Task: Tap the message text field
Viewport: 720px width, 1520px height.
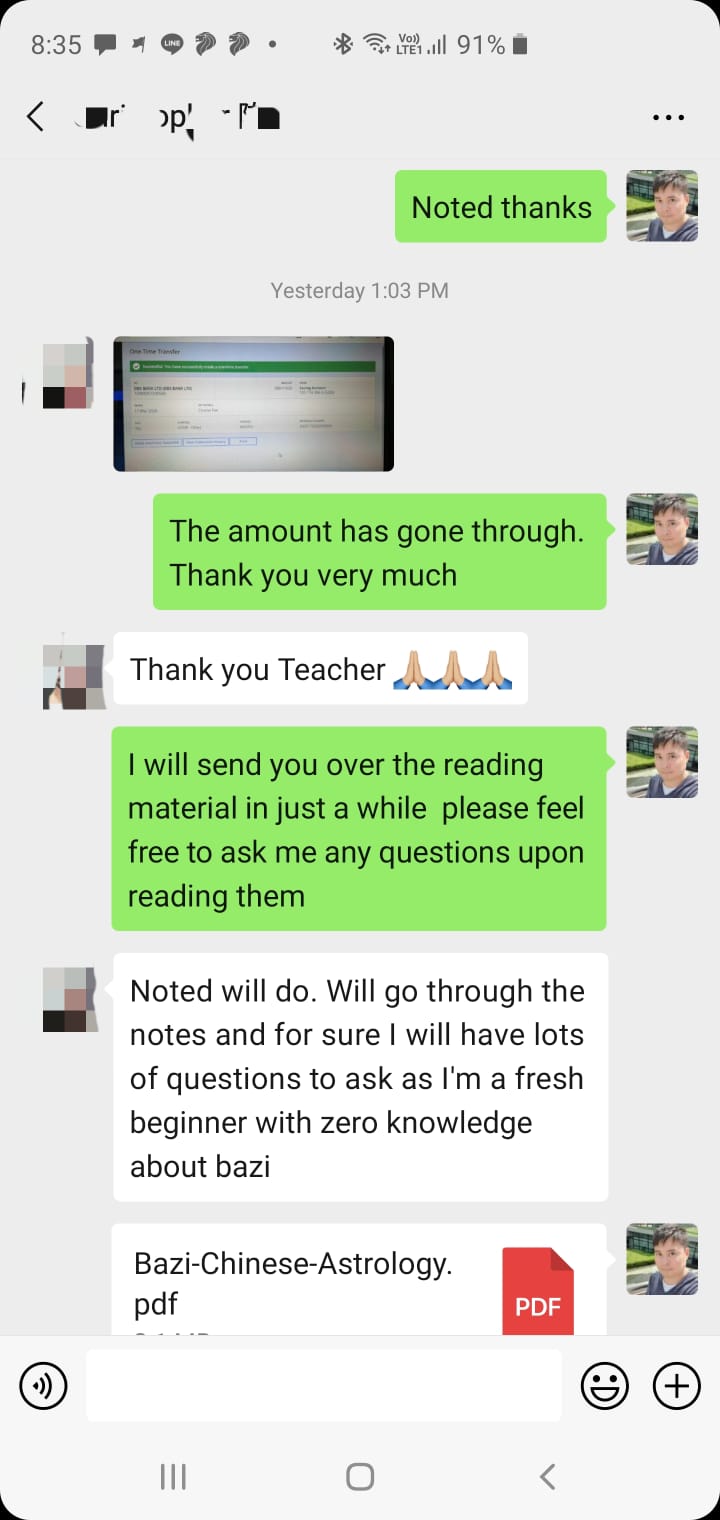Action: coord(323,1386)
